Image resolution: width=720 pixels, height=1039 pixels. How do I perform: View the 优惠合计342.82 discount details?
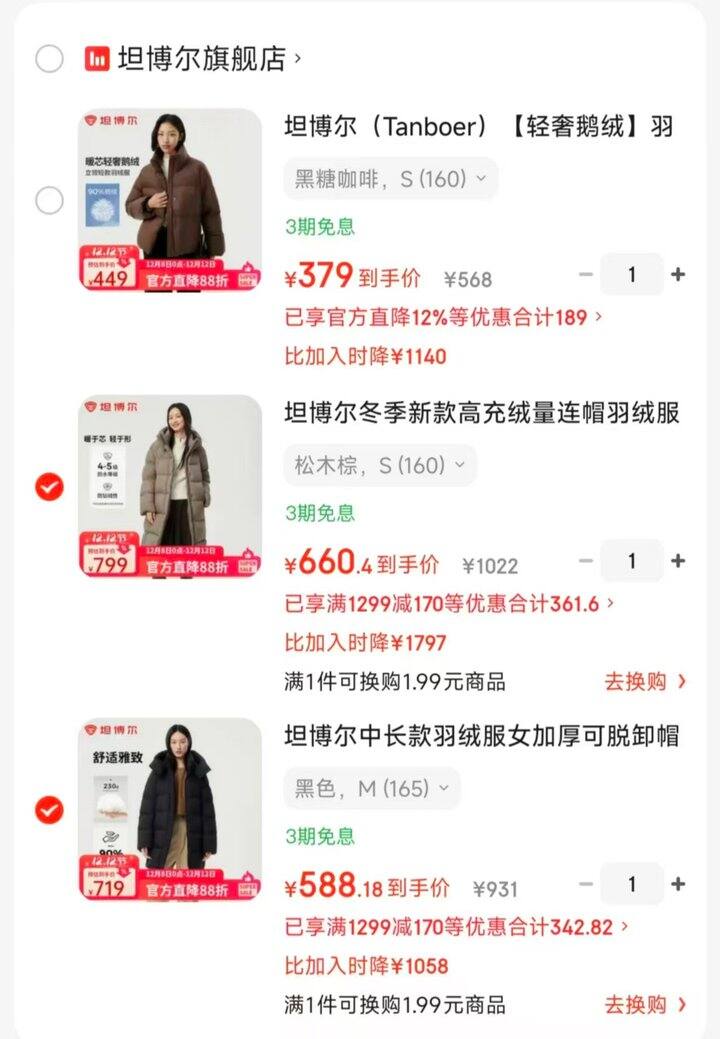click(x=457, y=927)
